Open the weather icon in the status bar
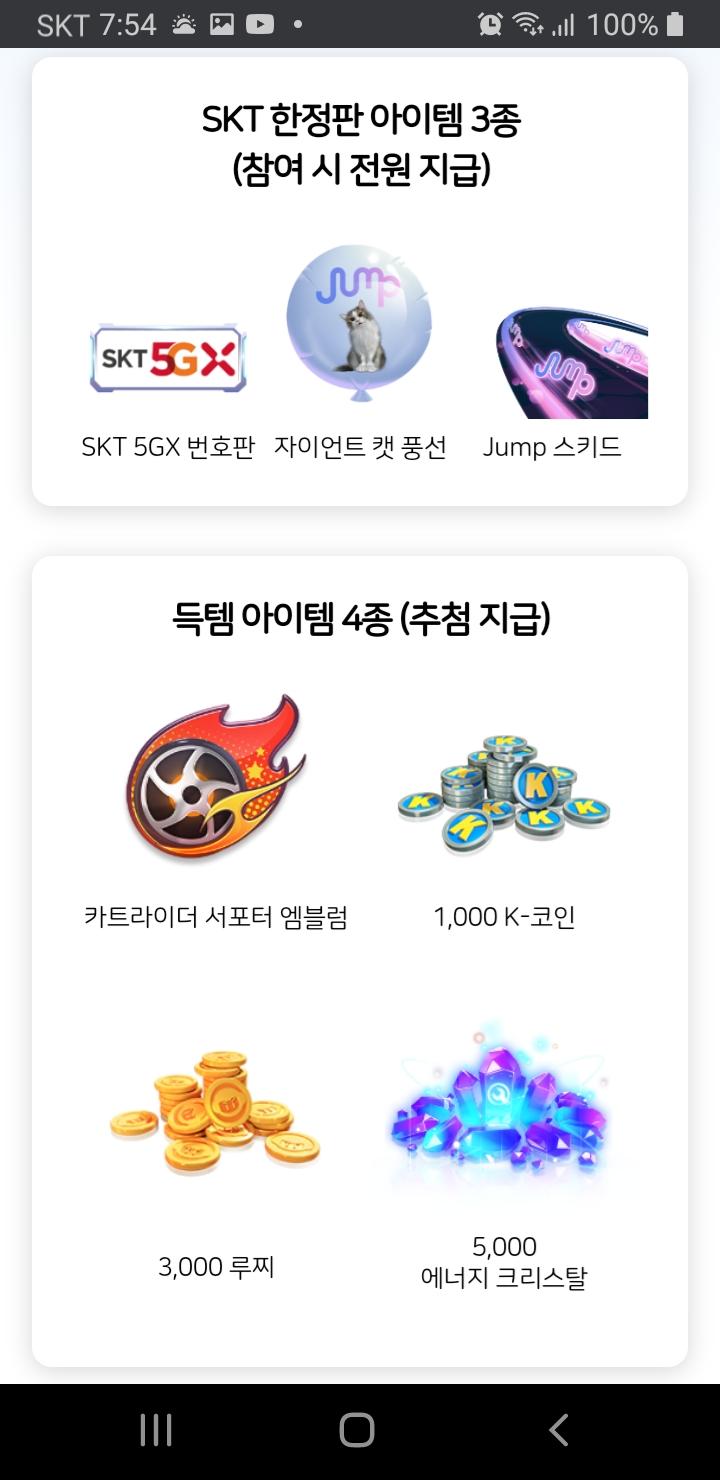Image resolution: width=720 pixels, height=1480 pixels. 181,22
